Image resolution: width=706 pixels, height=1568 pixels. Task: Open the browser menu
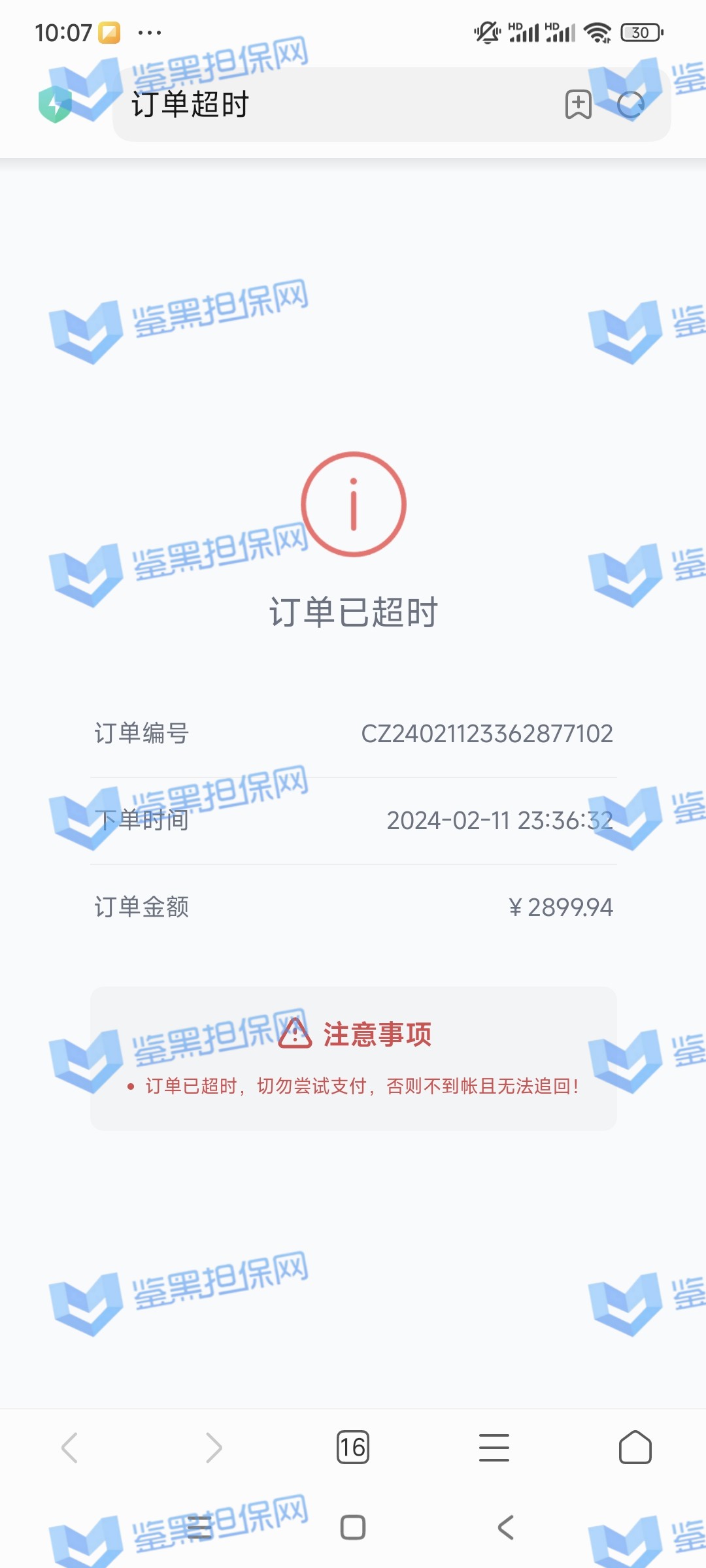point(494,1447)
